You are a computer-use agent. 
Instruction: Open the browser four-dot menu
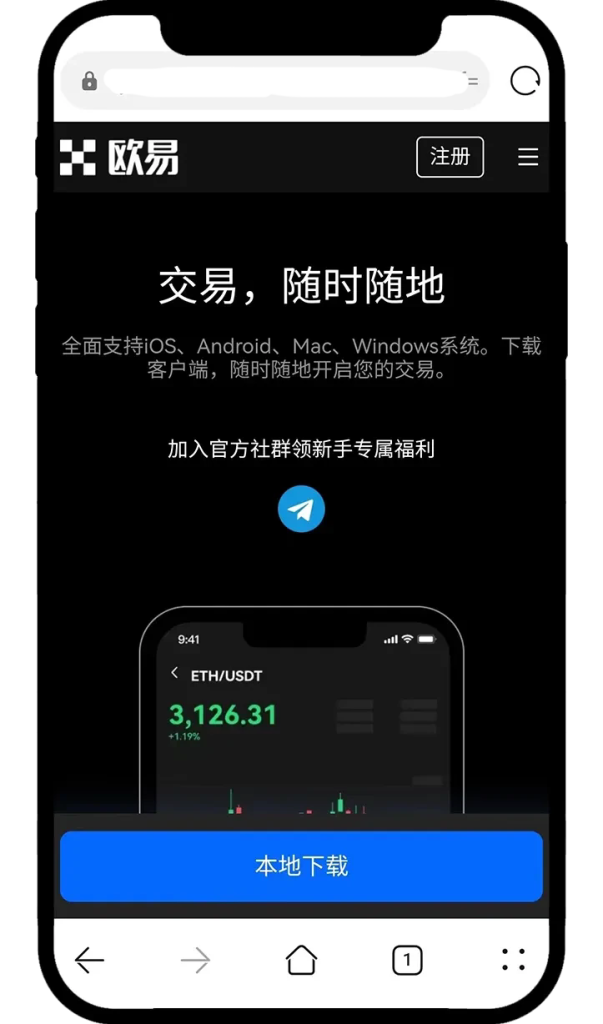coord(513,960)
